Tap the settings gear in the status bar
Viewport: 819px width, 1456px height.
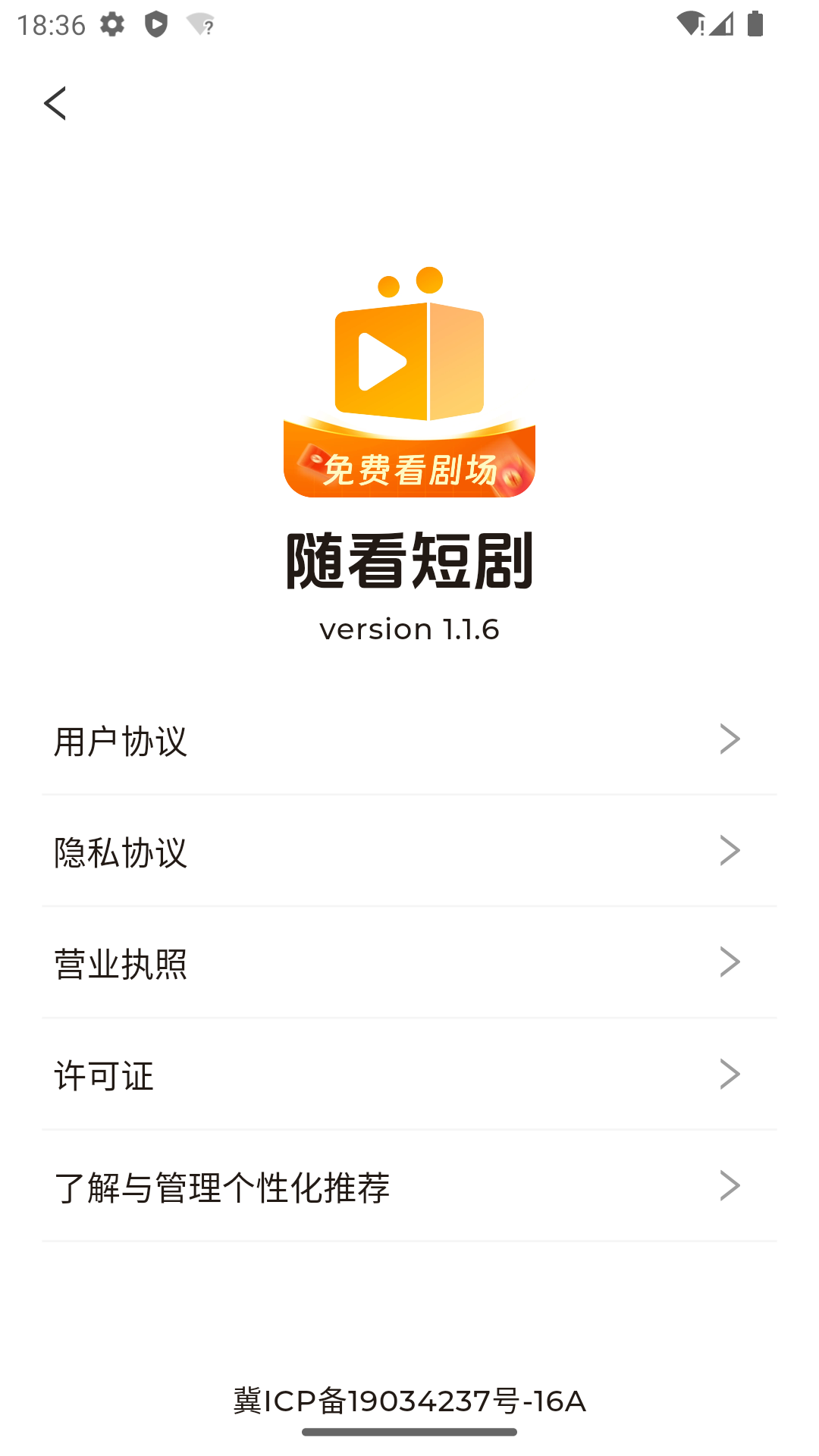click(111, 25)
